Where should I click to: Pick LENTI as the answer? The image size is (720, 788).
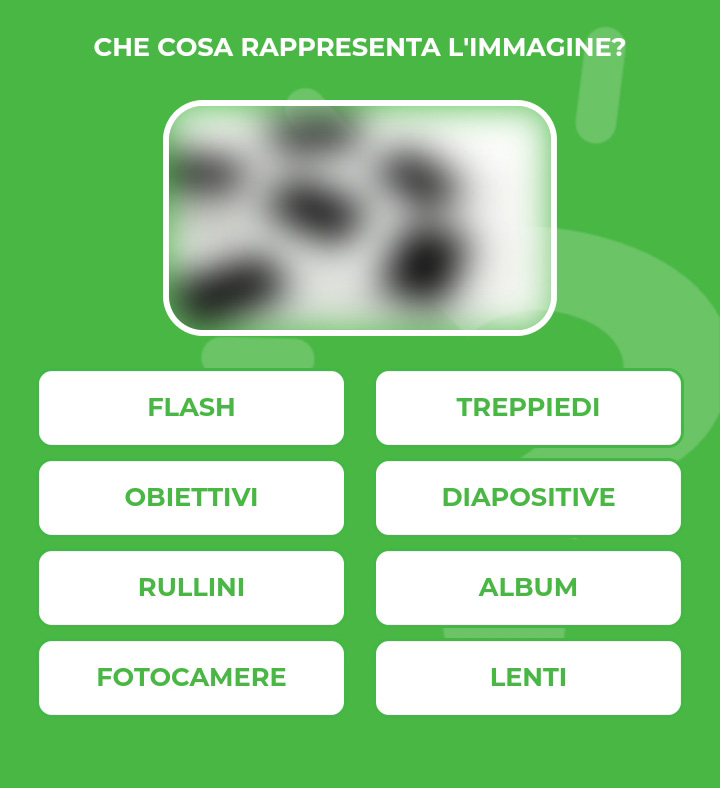click(x=528, y=678)
